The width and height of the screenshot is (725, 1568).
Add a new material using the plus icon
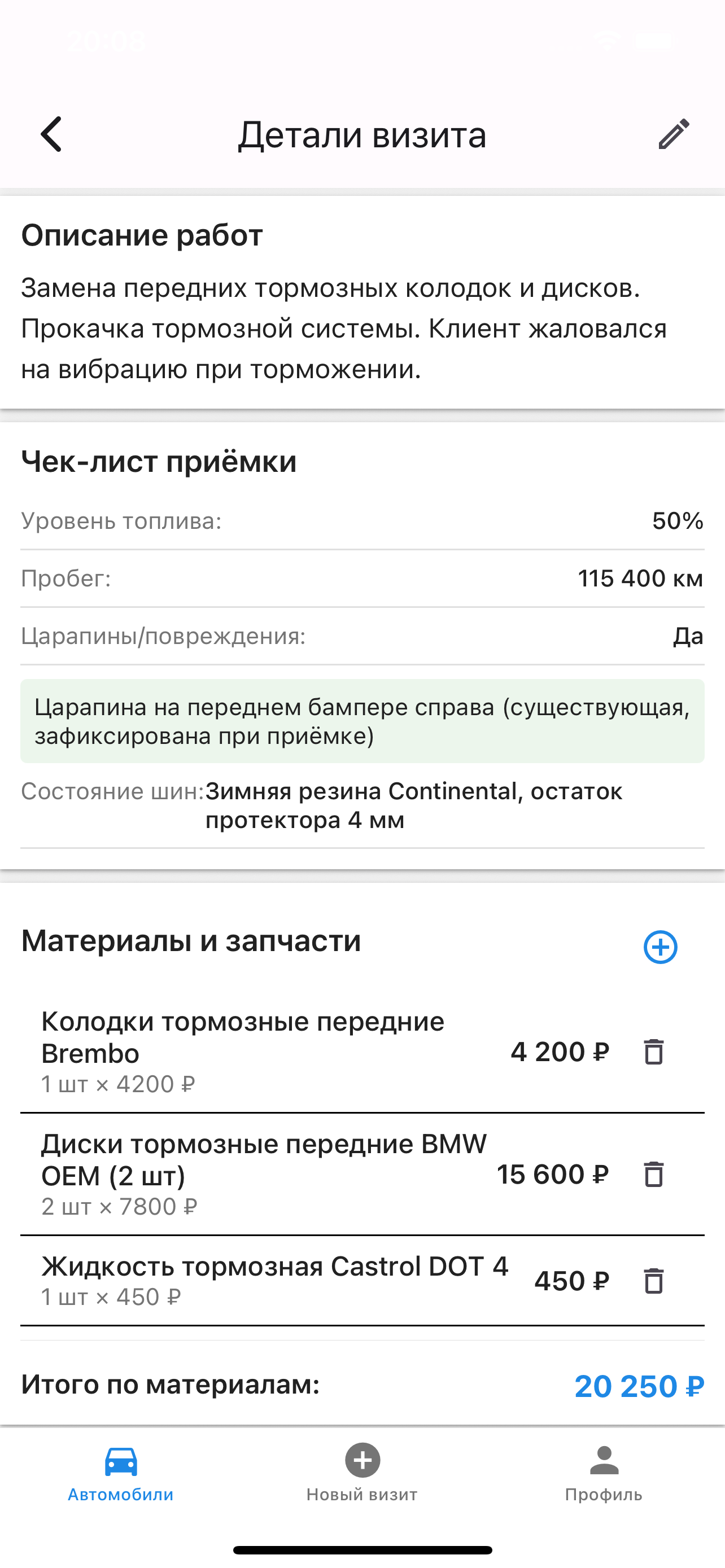[660, 948]
